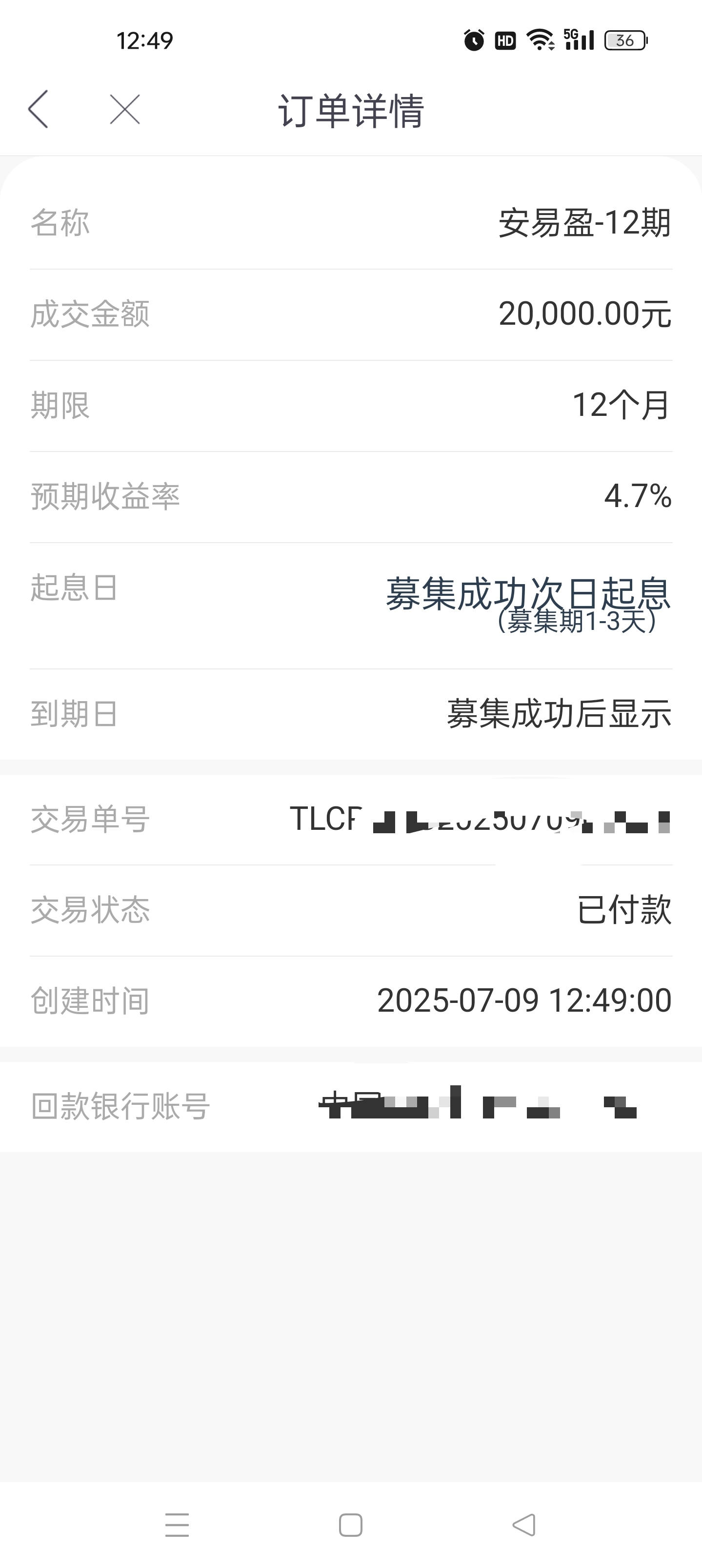Go to the phone home screen
Viewport: 702px width, 1568px height.
[x=351, y=1526]
